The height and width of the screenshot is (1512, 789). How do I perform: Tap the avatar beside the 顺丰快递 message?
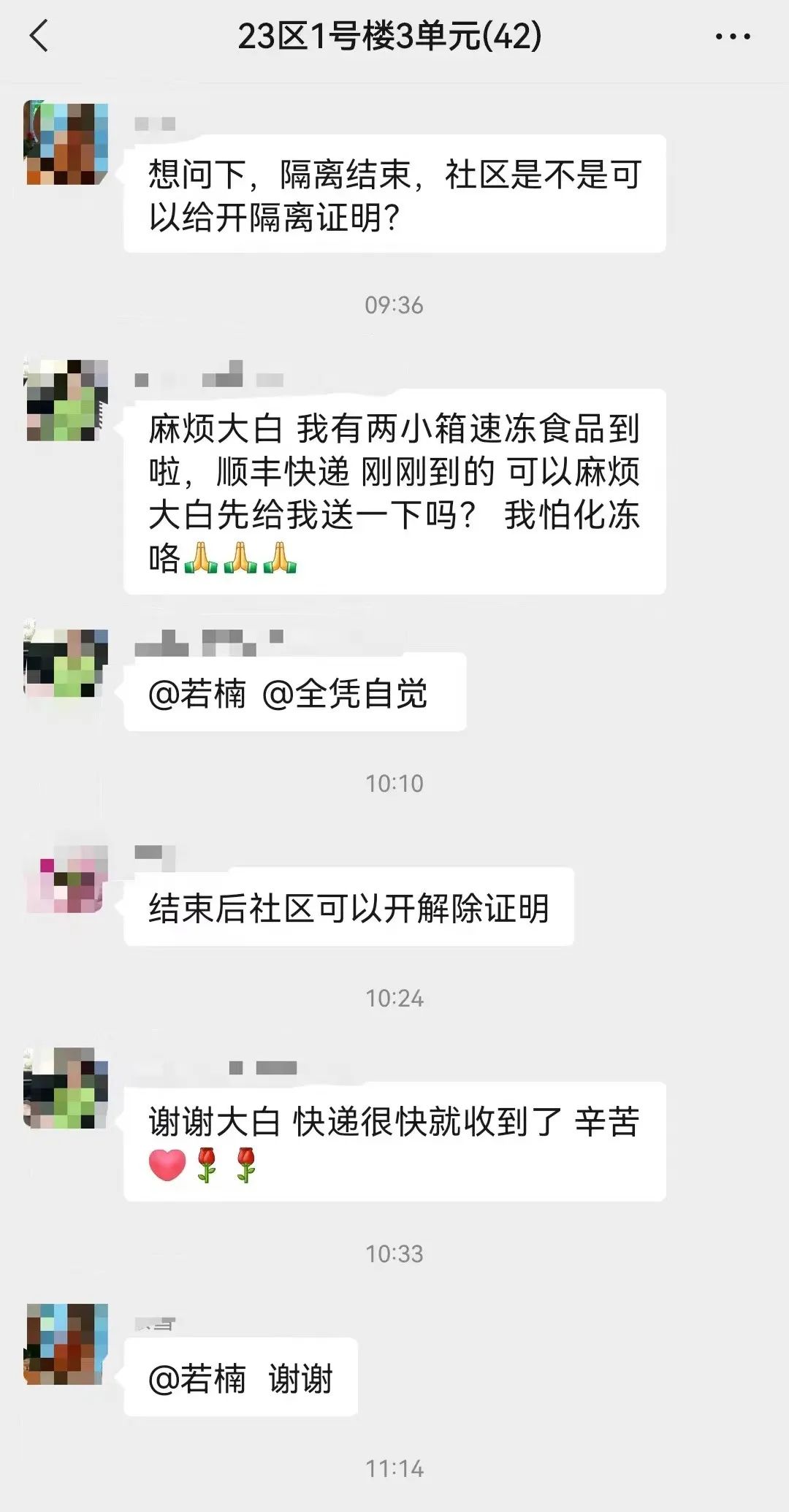click(x=66, y=400)
